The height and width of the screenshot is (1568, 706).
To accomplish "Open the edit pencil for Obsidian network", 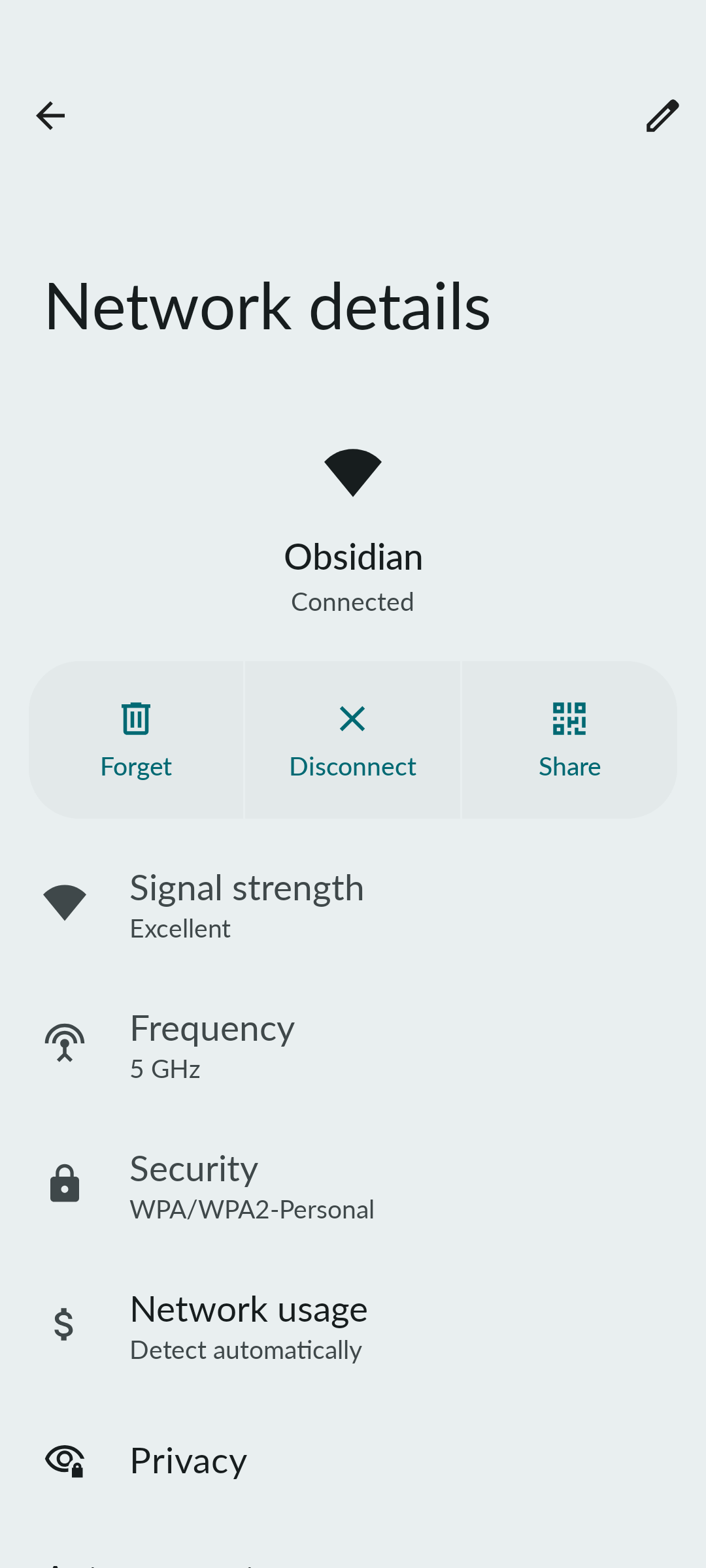I will coord(662,116).
